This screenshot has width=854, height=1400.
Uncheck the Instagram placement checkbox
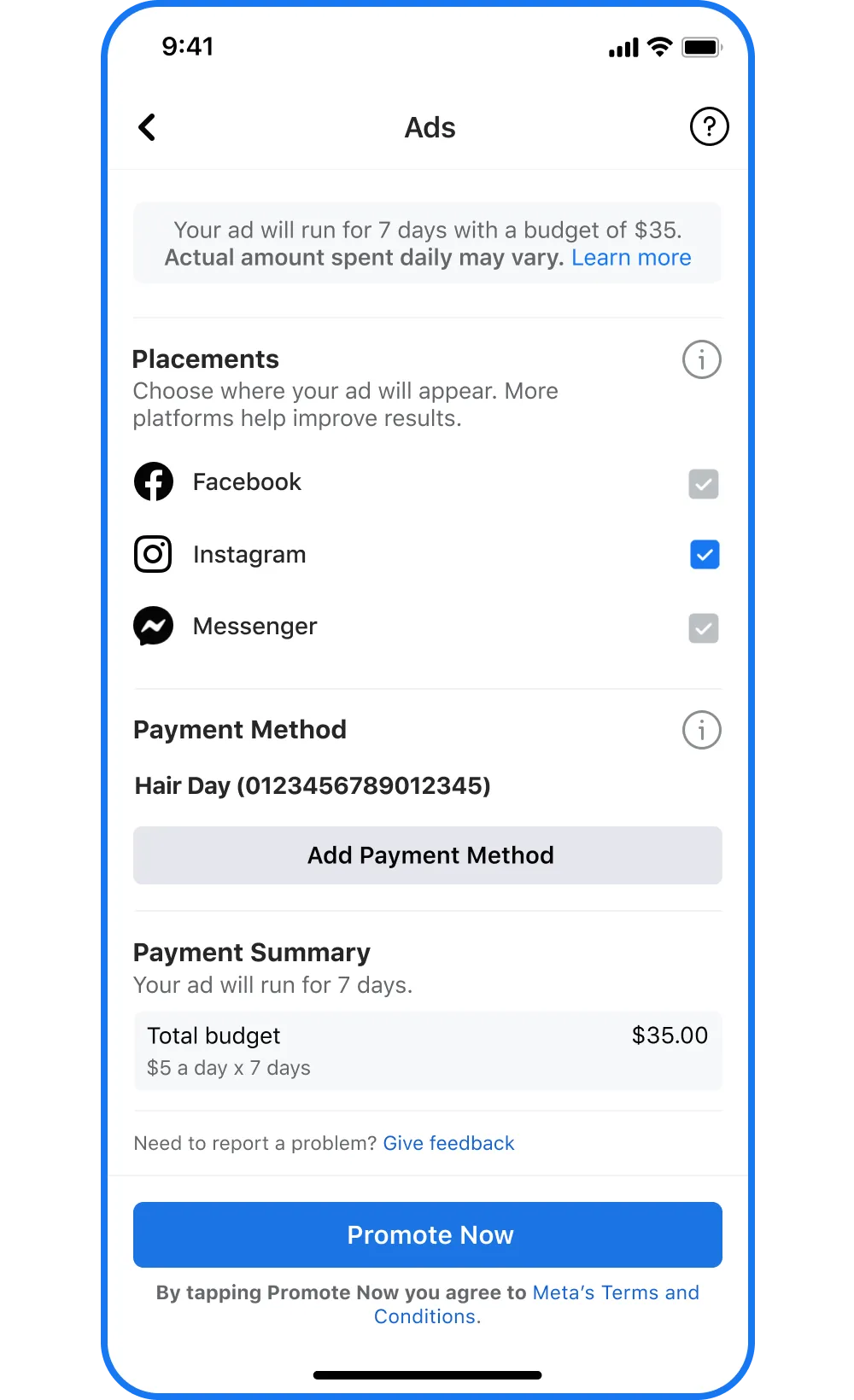coord(705,555)
